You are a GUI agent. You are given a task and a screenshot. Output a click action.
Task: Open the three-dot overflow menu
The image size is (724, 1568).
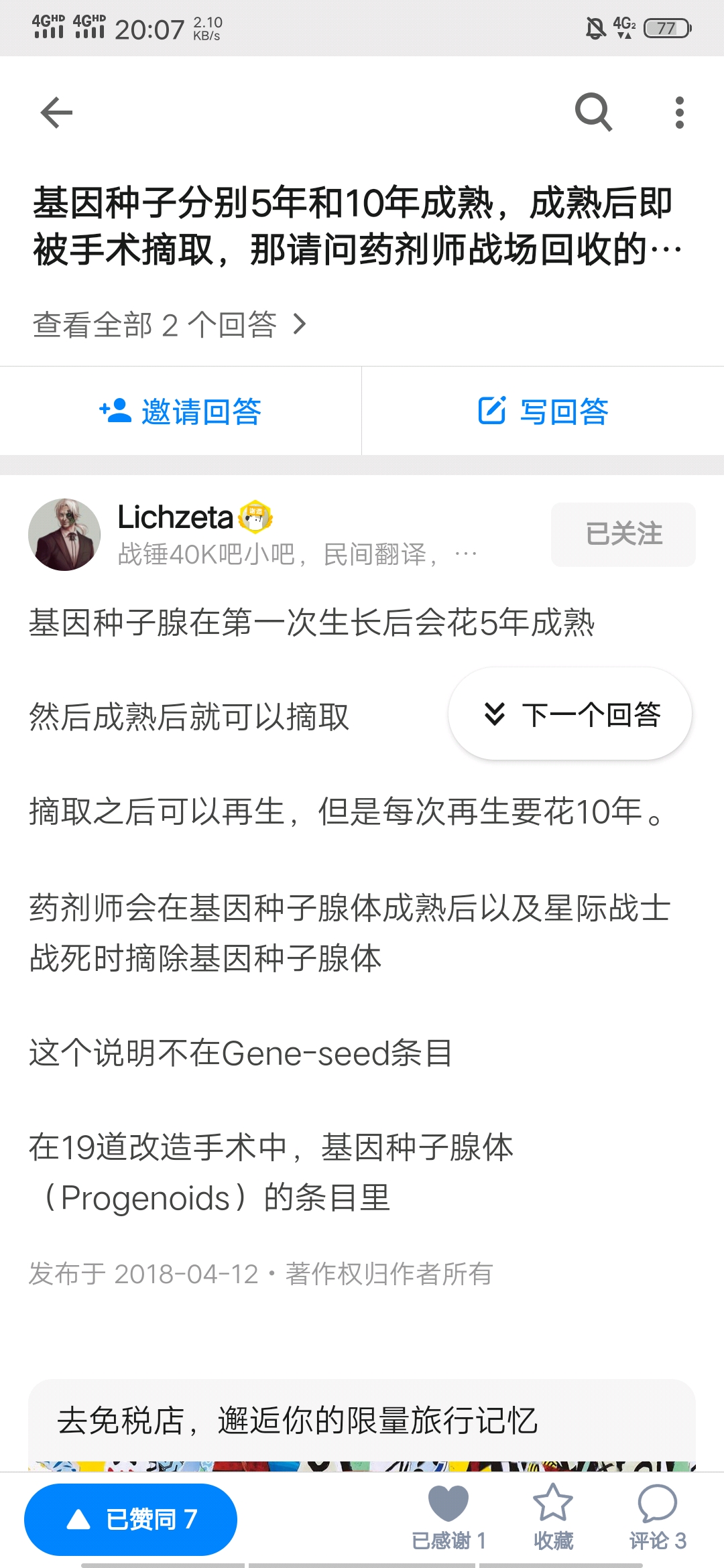(679, 111)
